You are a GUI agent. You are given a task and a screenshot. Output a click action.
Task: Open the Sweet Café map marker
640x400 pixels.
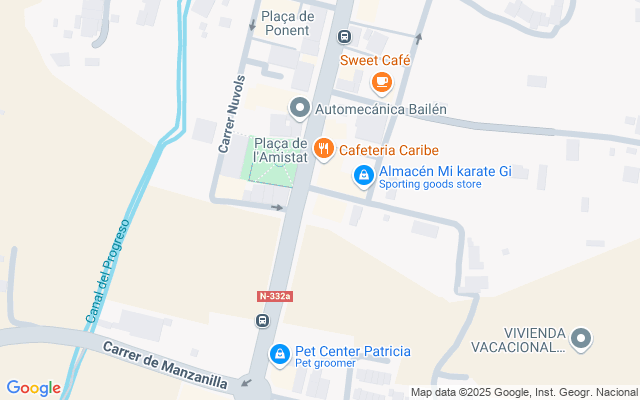[380, 82]
